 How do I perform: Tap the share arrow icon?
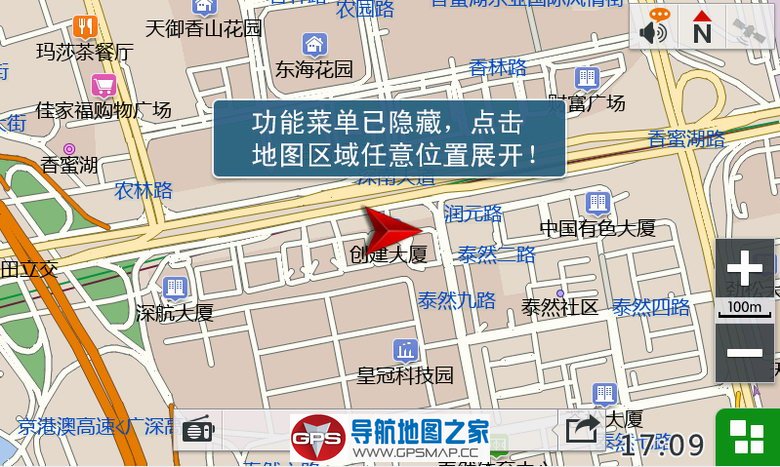[582, 430]
